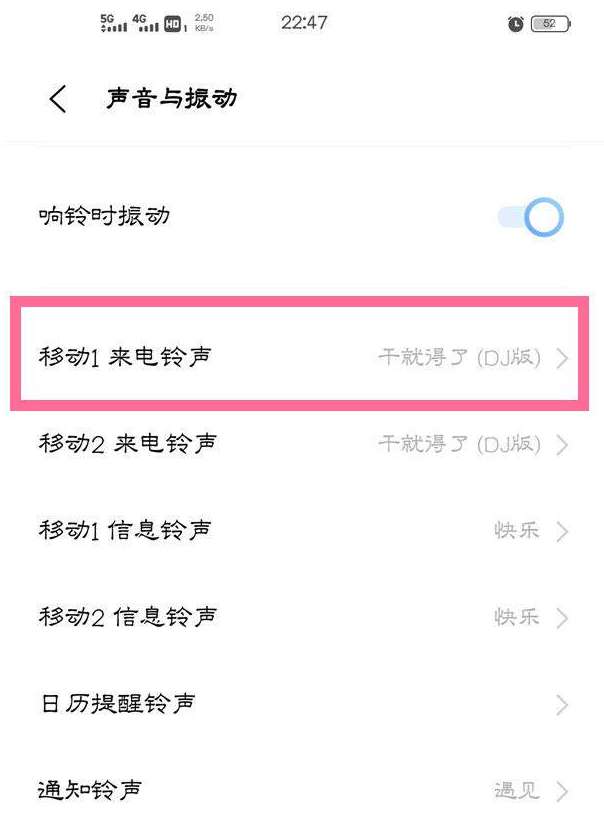Open 日历提醒铃声 settings
604x814 pixels.
click(300, 704)
